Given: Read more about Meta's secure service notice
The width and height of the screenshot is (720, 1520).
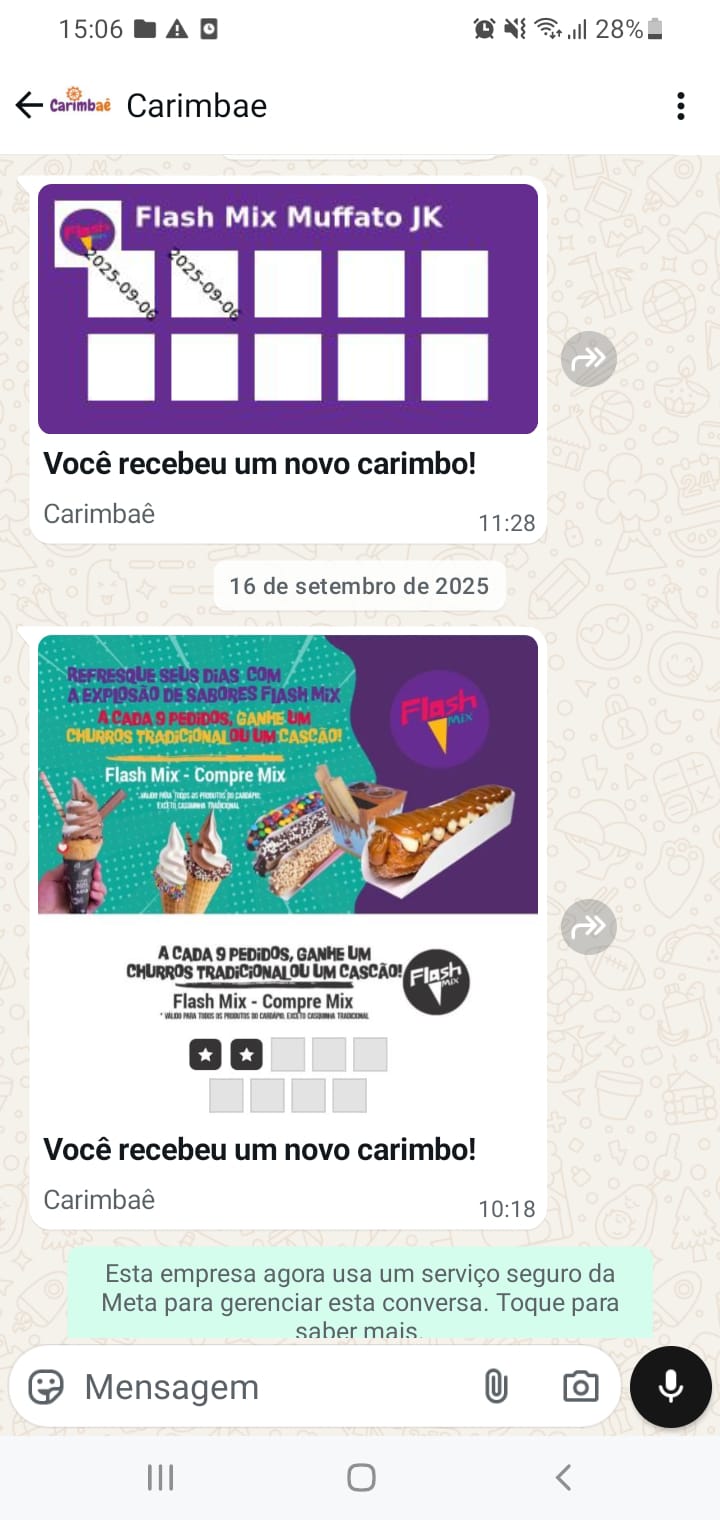Looking at the screenshot, I should tap(360, 1302).
